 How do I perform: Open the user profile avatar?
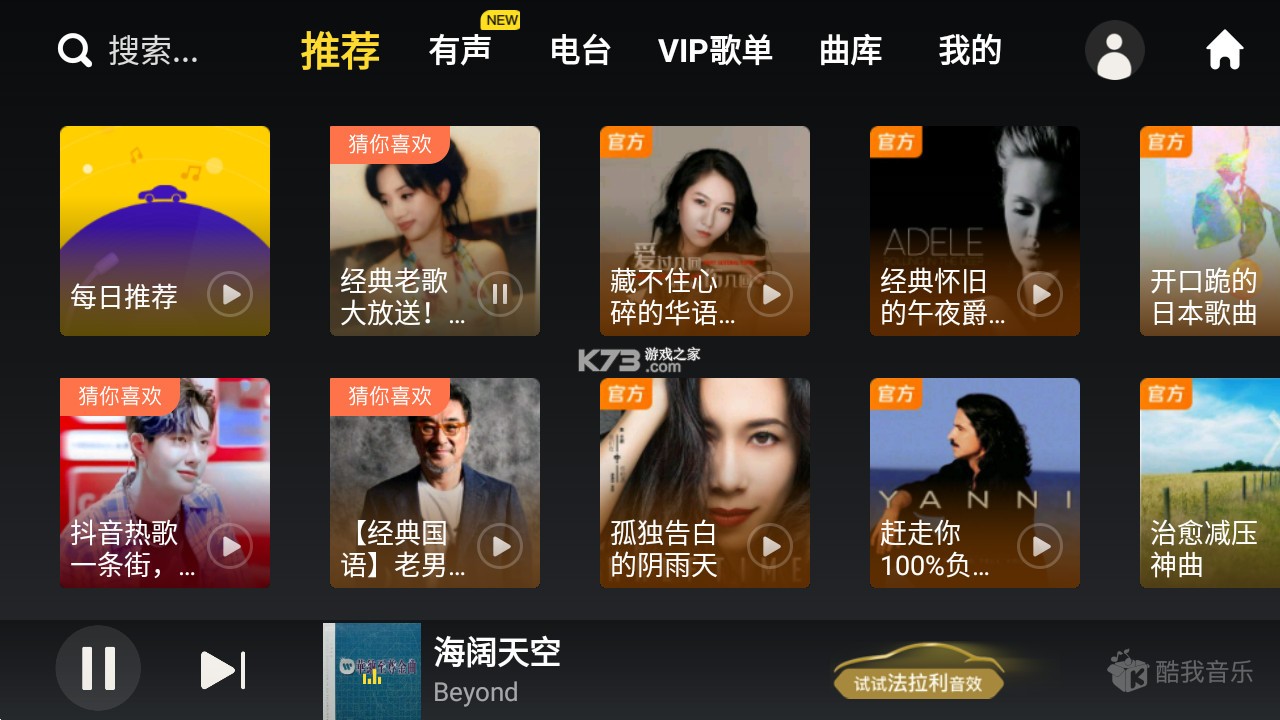click(x=1114, y=51)
